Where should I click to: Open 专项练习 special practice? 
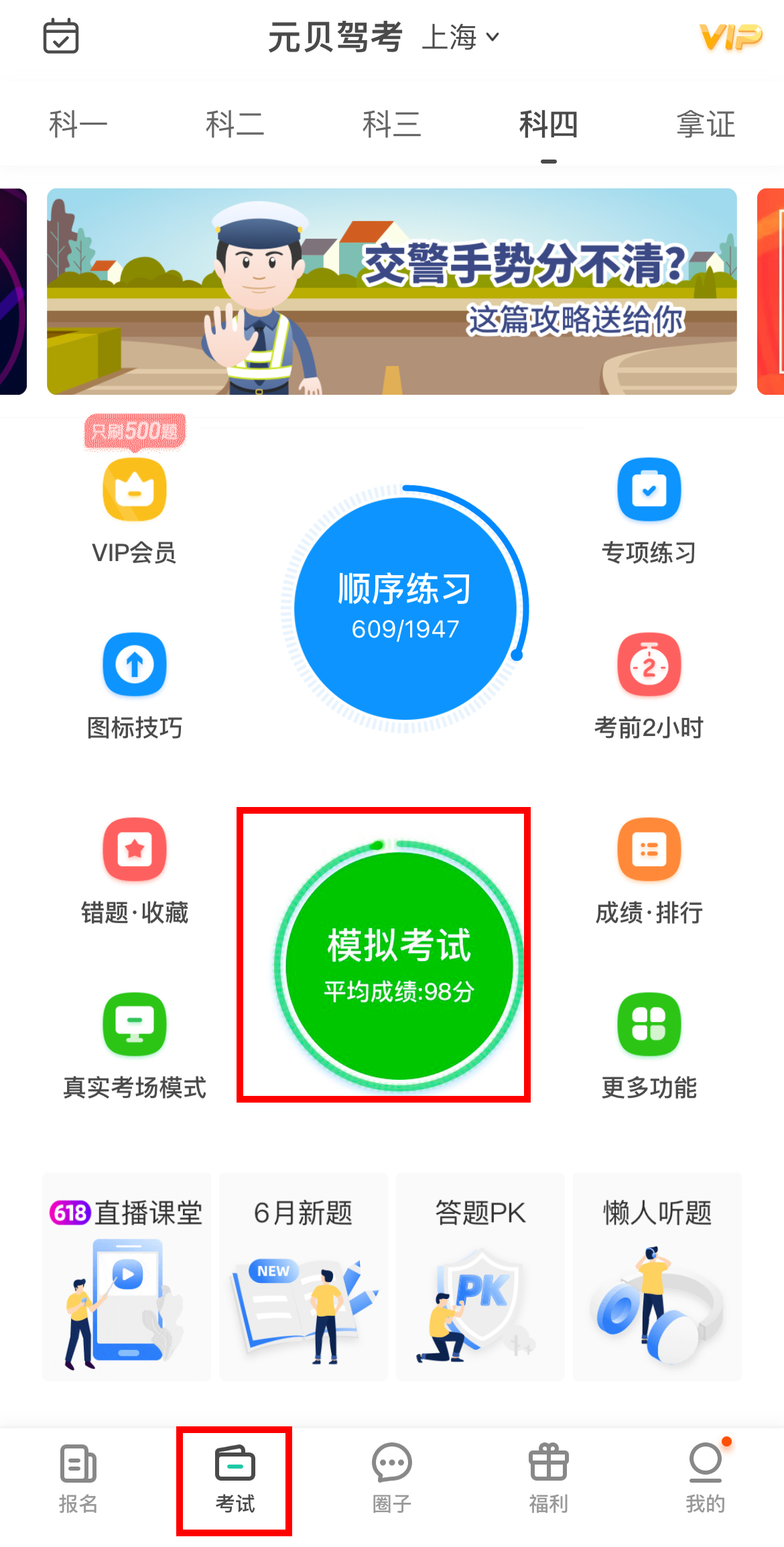(x=649, y=511)
